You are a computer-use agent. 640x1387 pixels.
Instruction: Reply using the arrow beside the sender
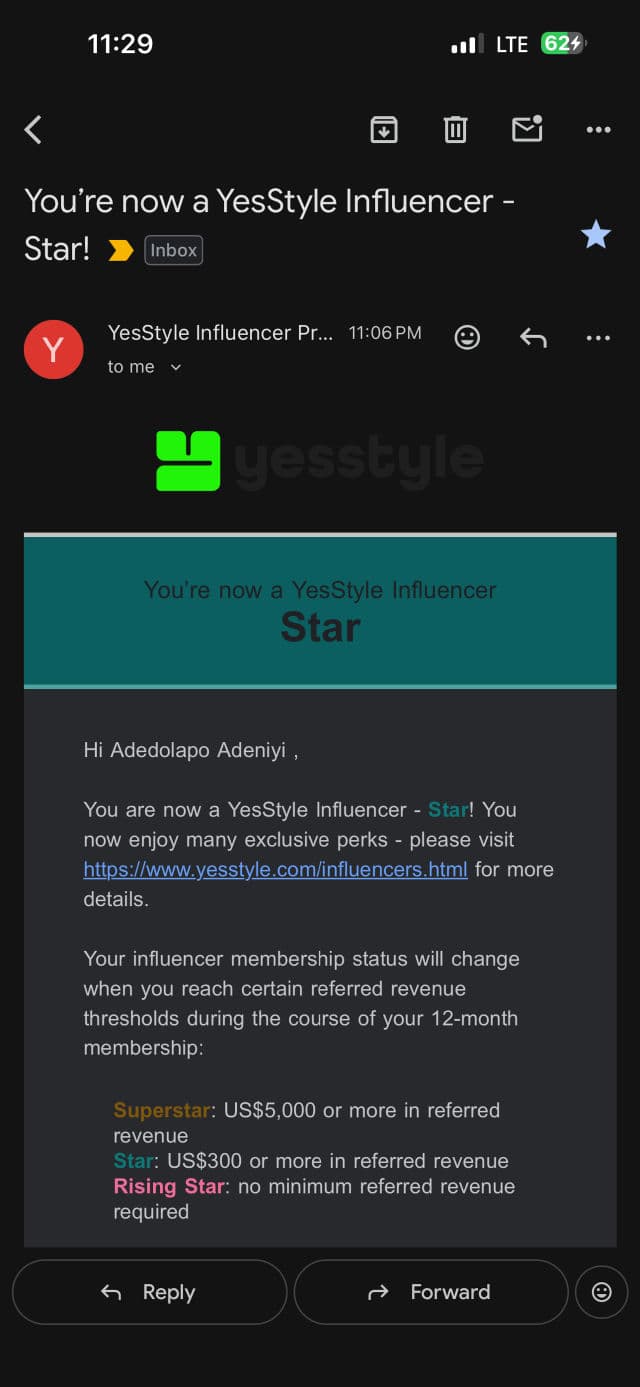tap(533, 338)
